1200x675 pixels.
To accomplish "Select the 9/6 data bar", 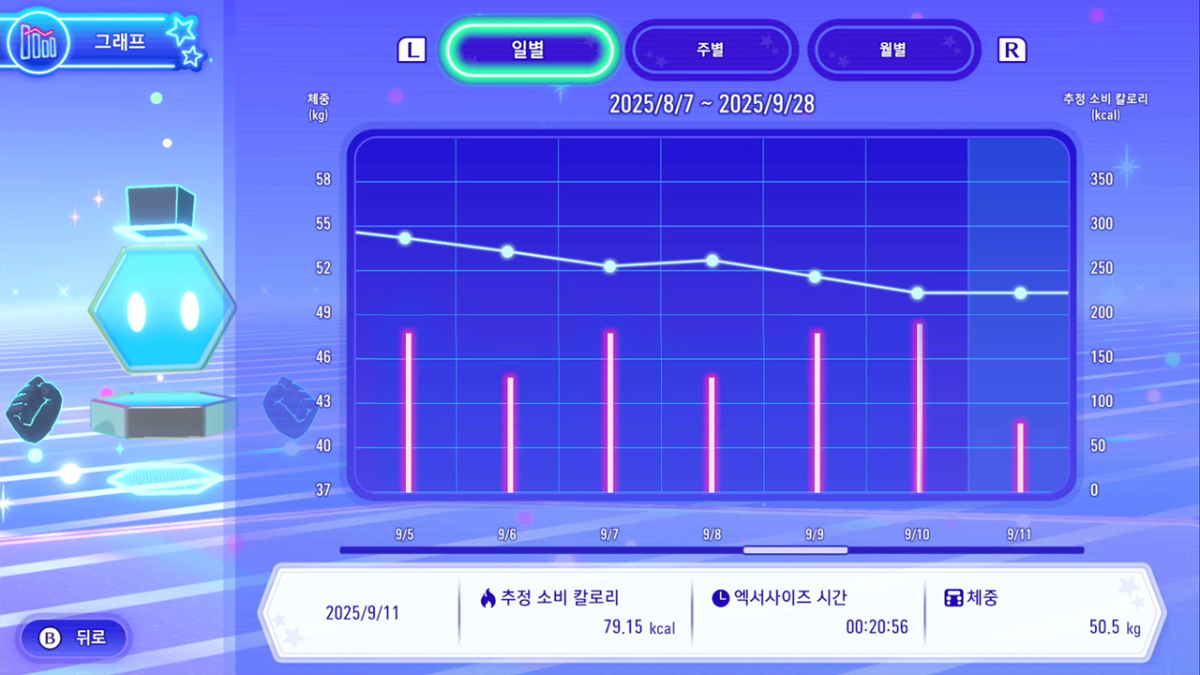I will coord(510,434).
